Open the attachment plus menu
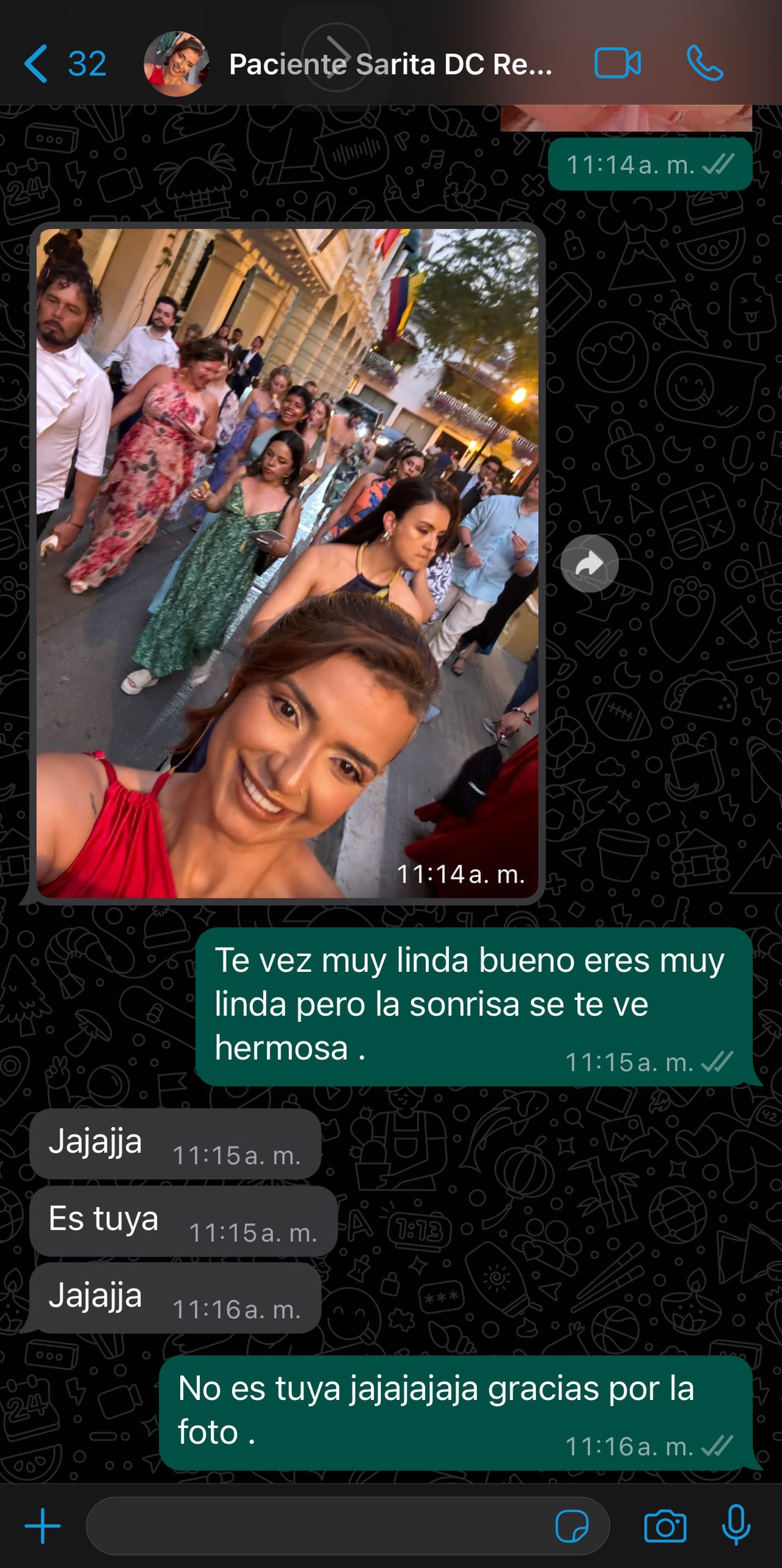This screenshot has width=782, height=1568. [42, 1525]
